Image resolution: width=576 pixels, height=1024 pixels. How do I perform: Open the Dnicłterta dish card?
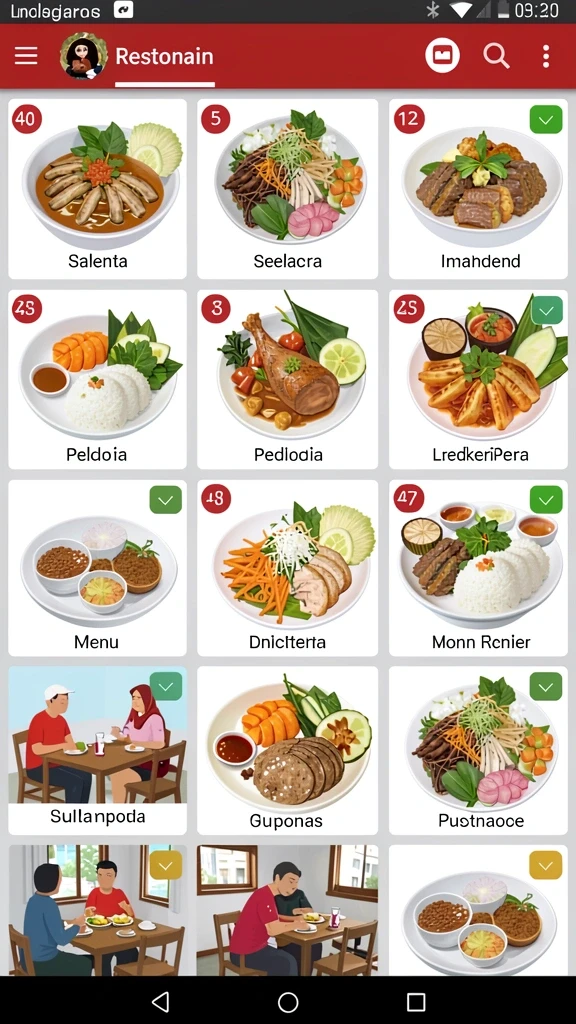(x=287, y=568)
